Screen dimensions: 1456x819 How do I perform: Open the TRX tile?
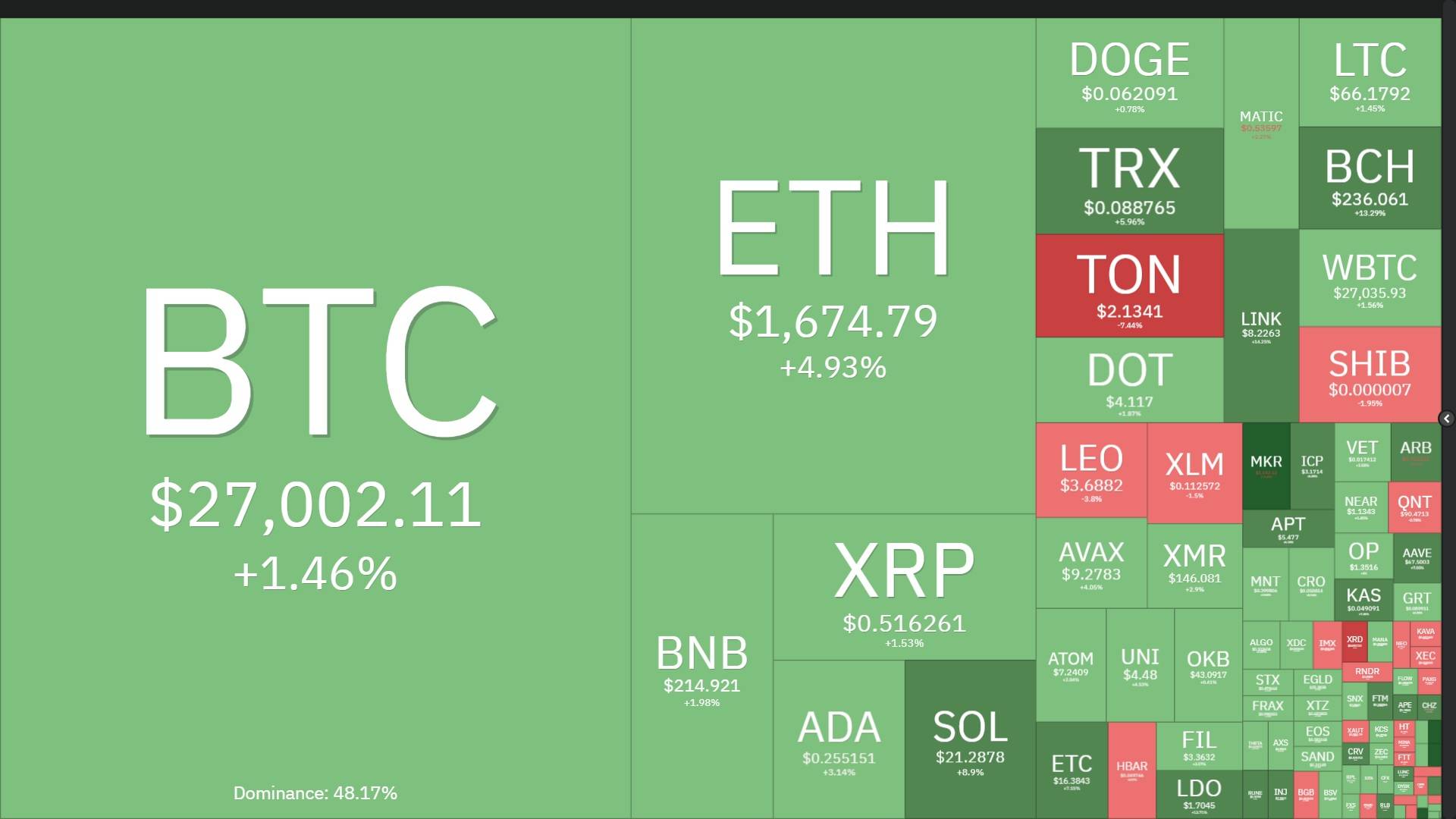point(1130,180)
